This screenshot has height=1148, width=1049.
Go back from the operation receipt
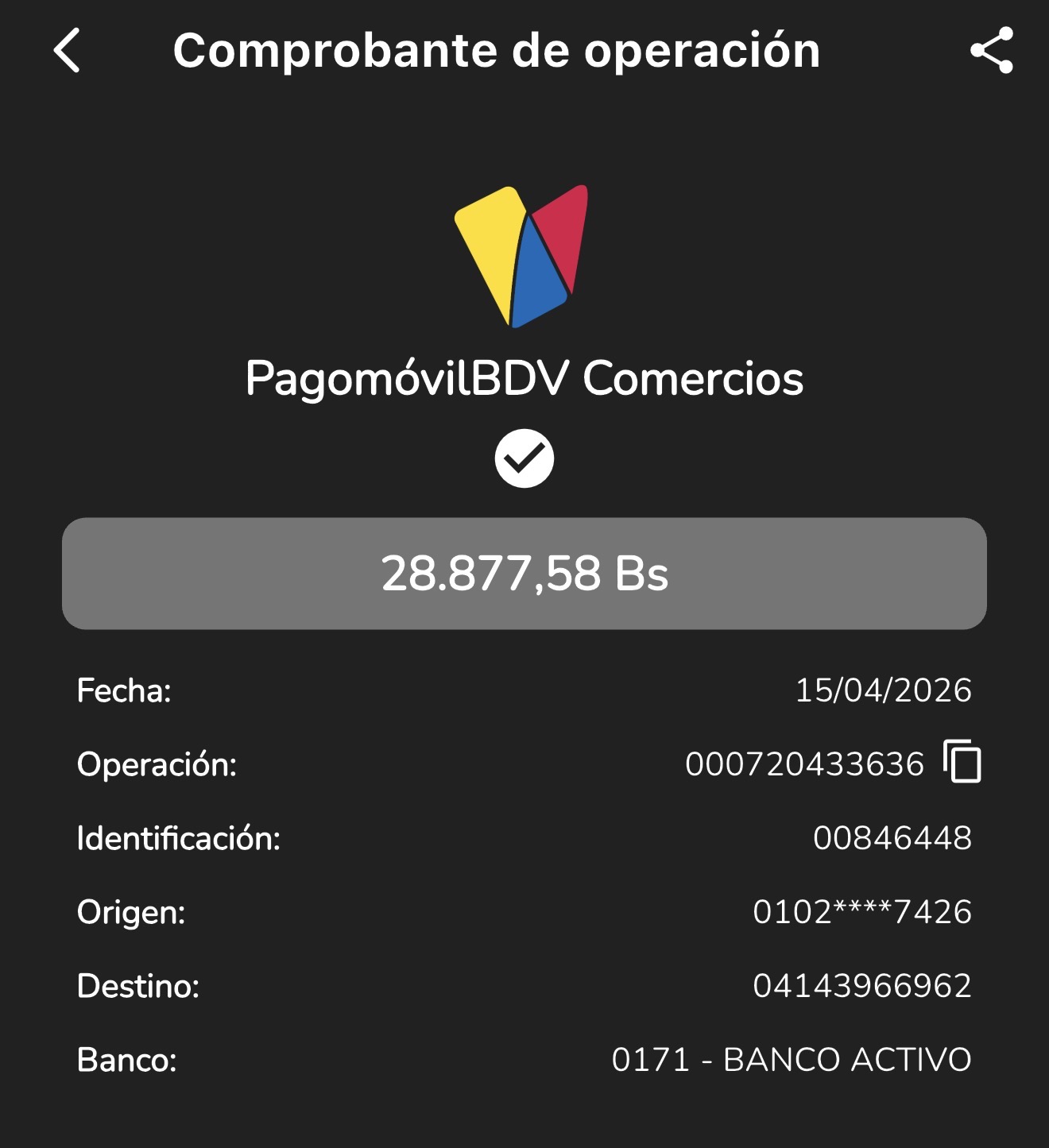click(68, 51)
